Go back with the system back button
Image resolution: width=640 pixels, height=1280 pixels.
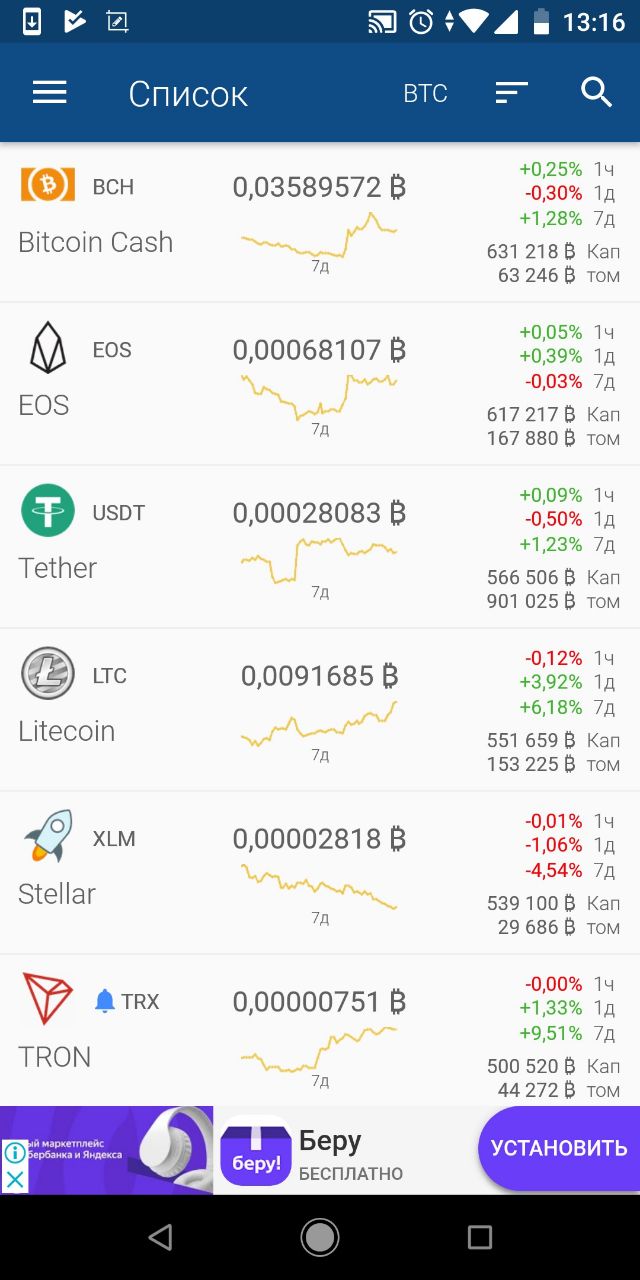tap(160, 1238)
